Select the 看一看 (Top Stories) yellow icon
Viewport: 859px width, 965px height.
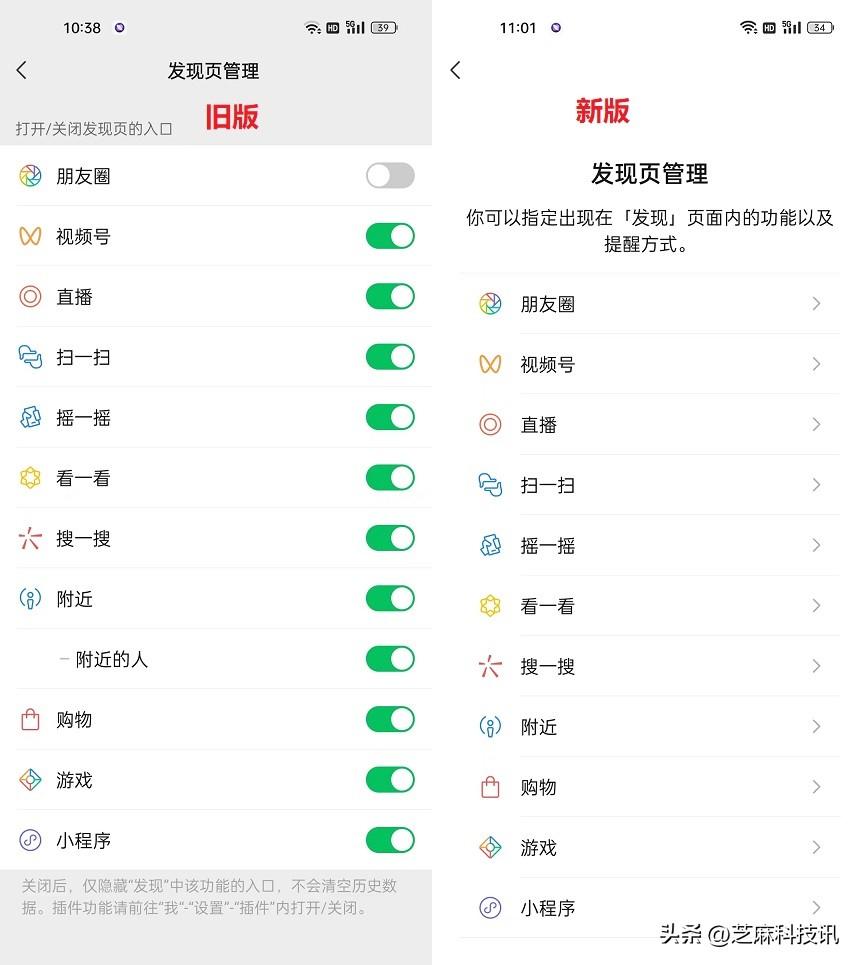click(31, 478)
